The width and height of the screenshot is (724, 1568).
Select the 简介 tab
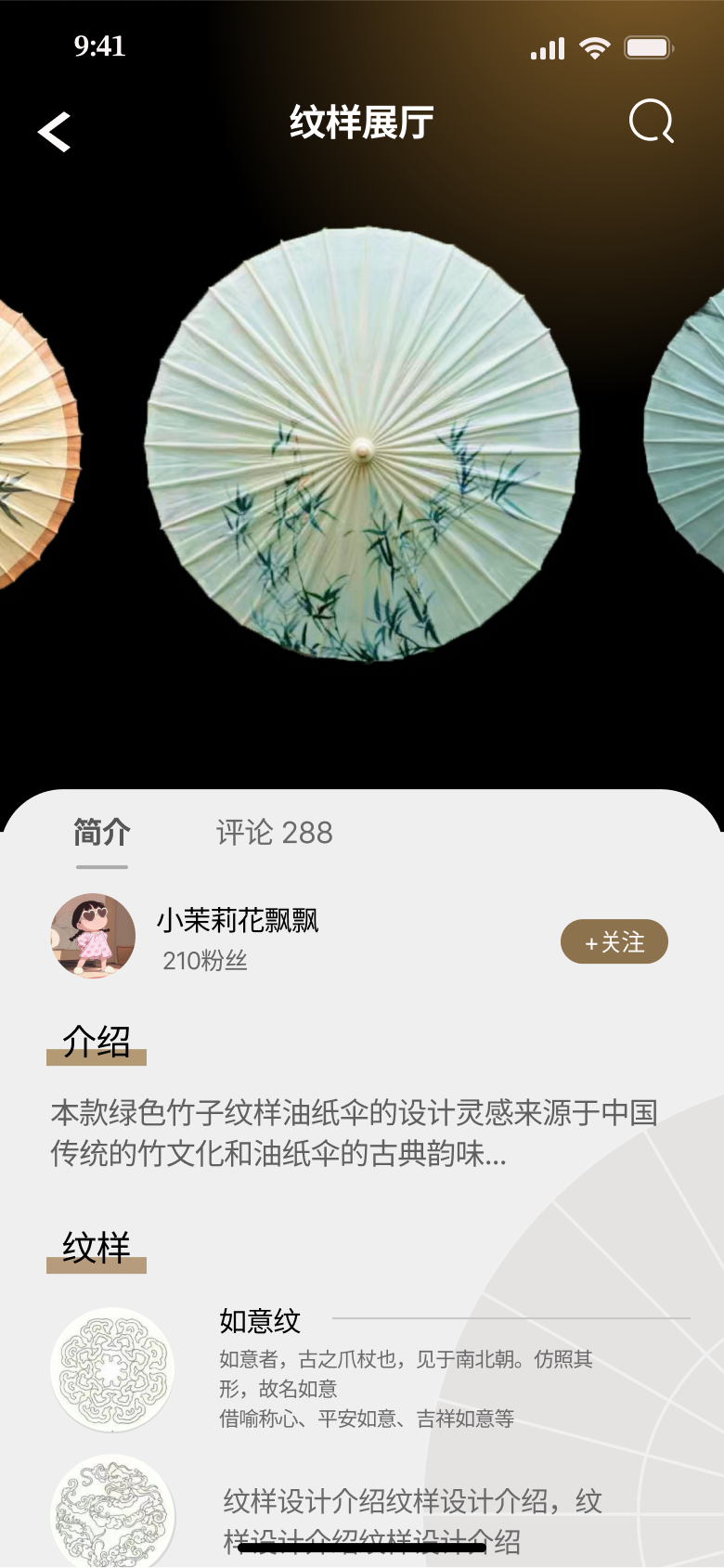(102, 833)
